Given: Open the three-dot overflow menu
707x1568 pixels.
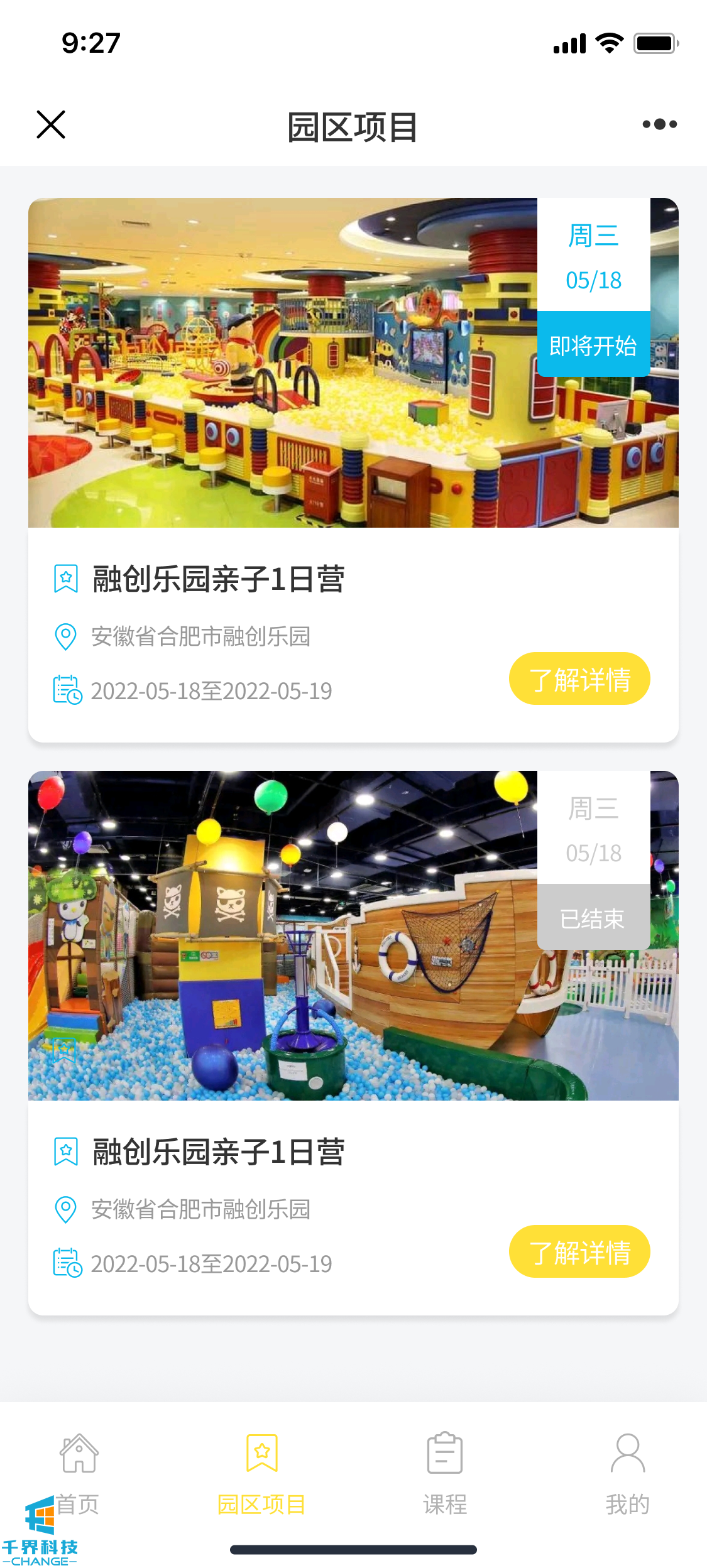Looking at the screenshot, I should tap(659, 124).
